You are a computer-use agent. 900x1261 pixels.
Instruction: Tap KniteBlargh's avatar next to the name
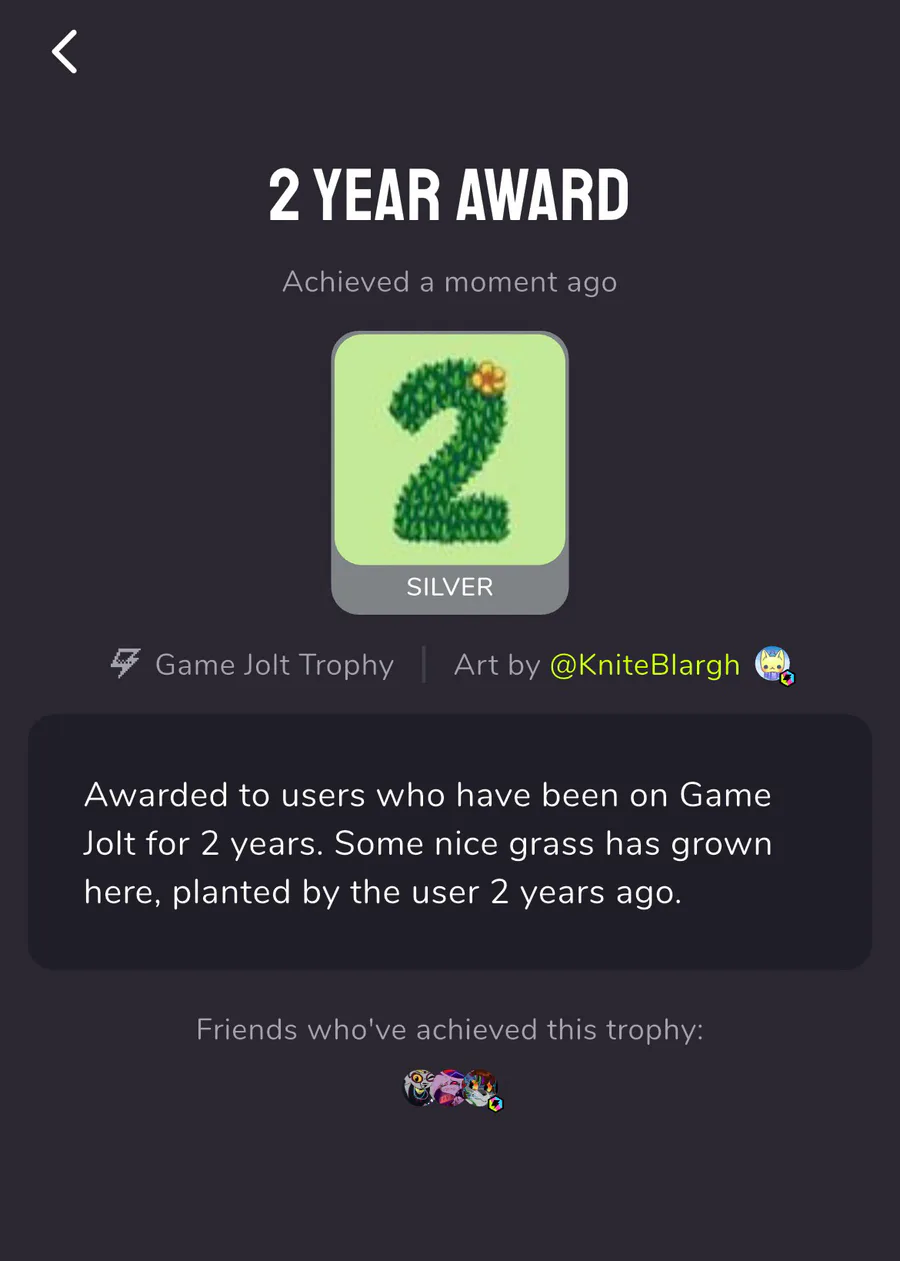coord(773,664)
